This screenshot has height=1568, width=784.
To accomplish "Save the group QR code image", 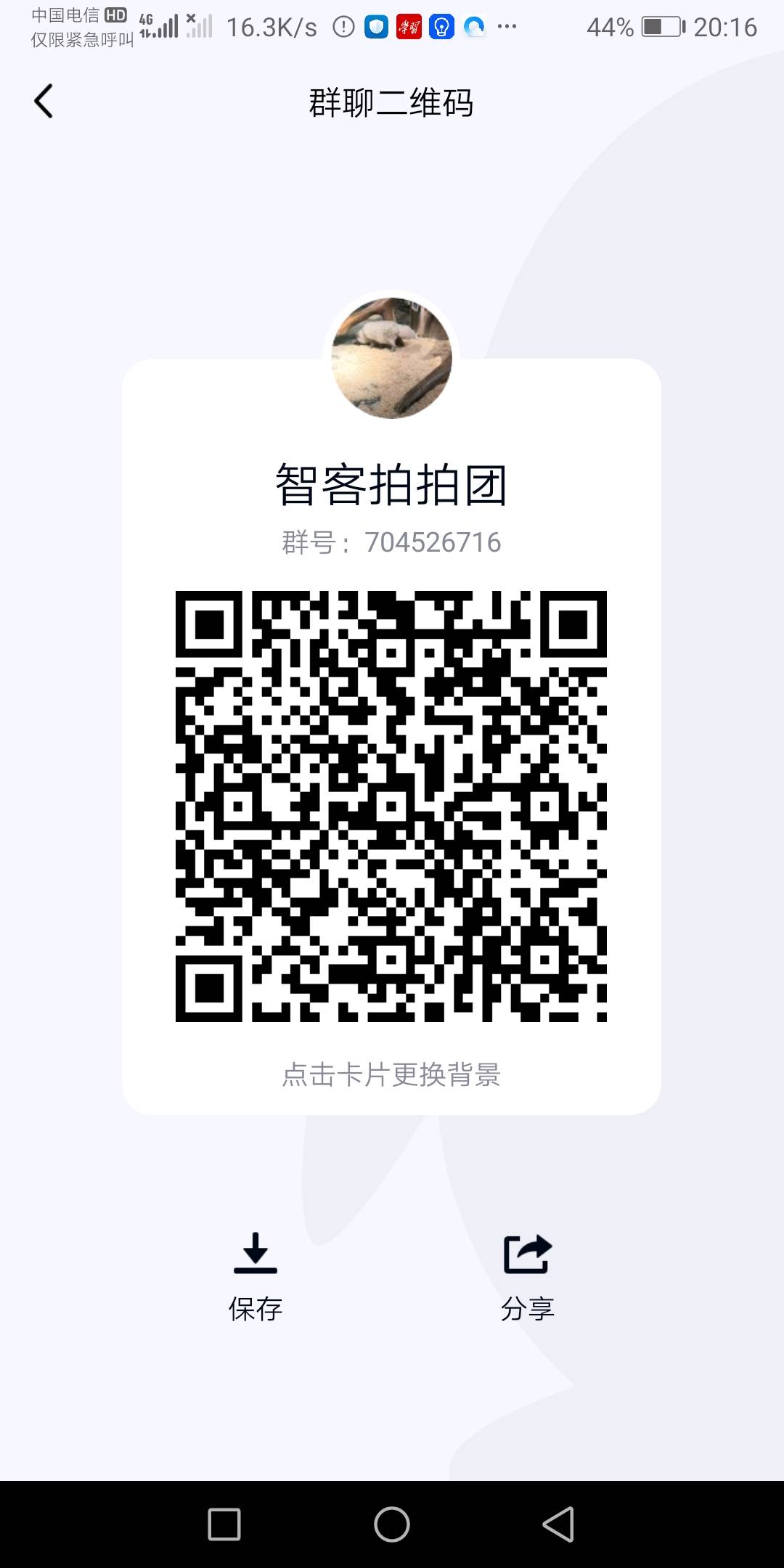I will click(256, 1276).
